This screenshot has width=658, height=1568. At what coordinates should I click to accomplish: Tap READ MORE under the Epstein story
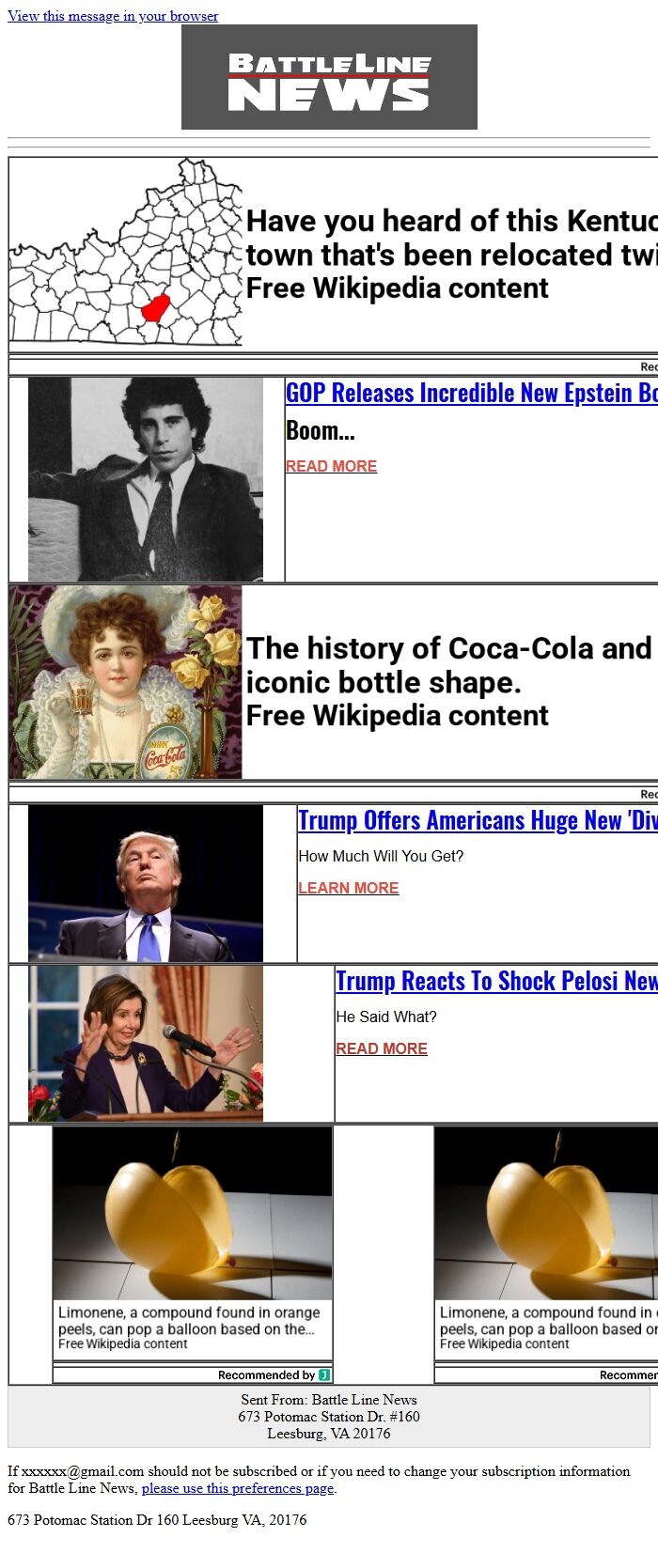(331, 466)
